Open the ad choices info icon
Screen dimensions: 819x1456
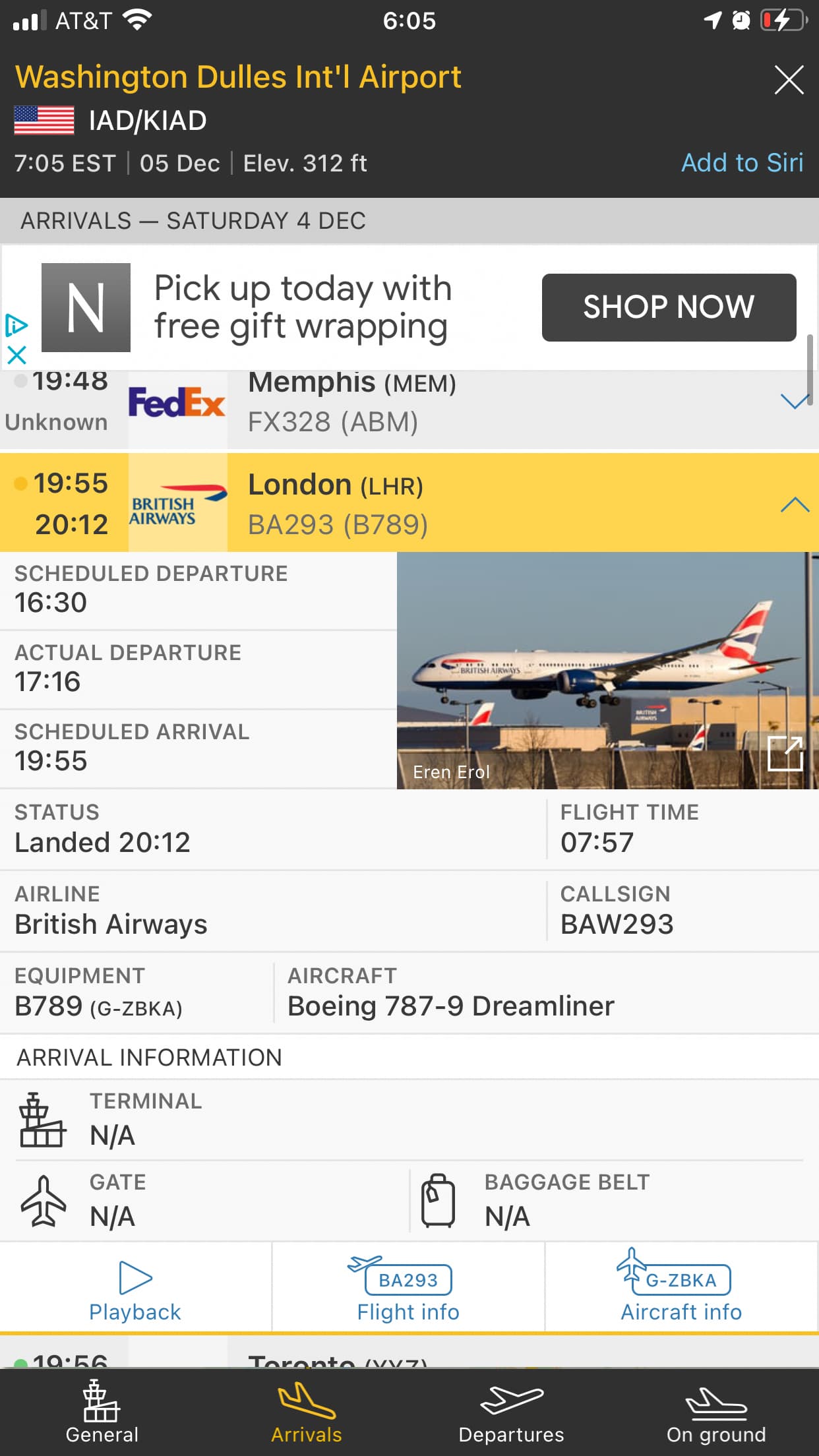(16, 325)
